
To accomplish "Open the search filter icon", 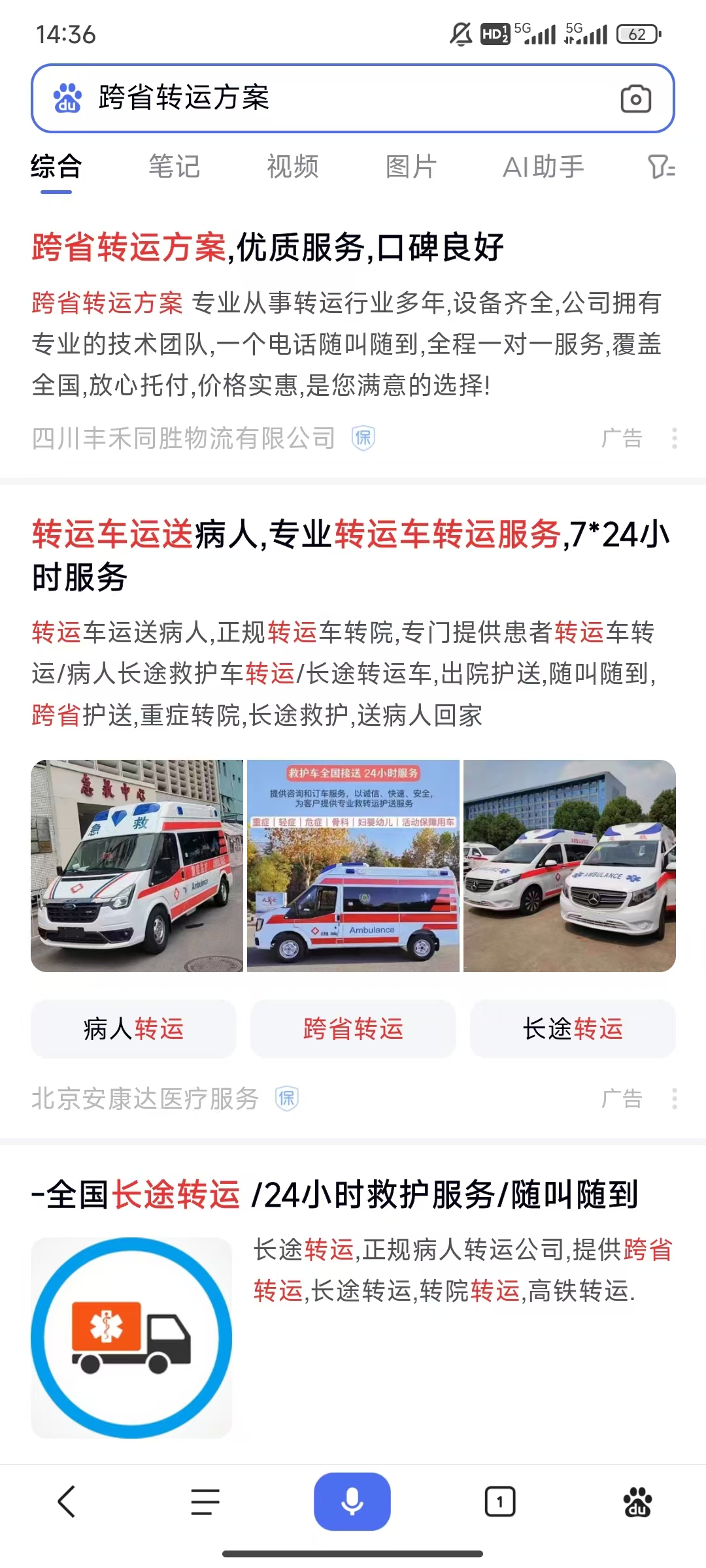I will coord(661,167).
